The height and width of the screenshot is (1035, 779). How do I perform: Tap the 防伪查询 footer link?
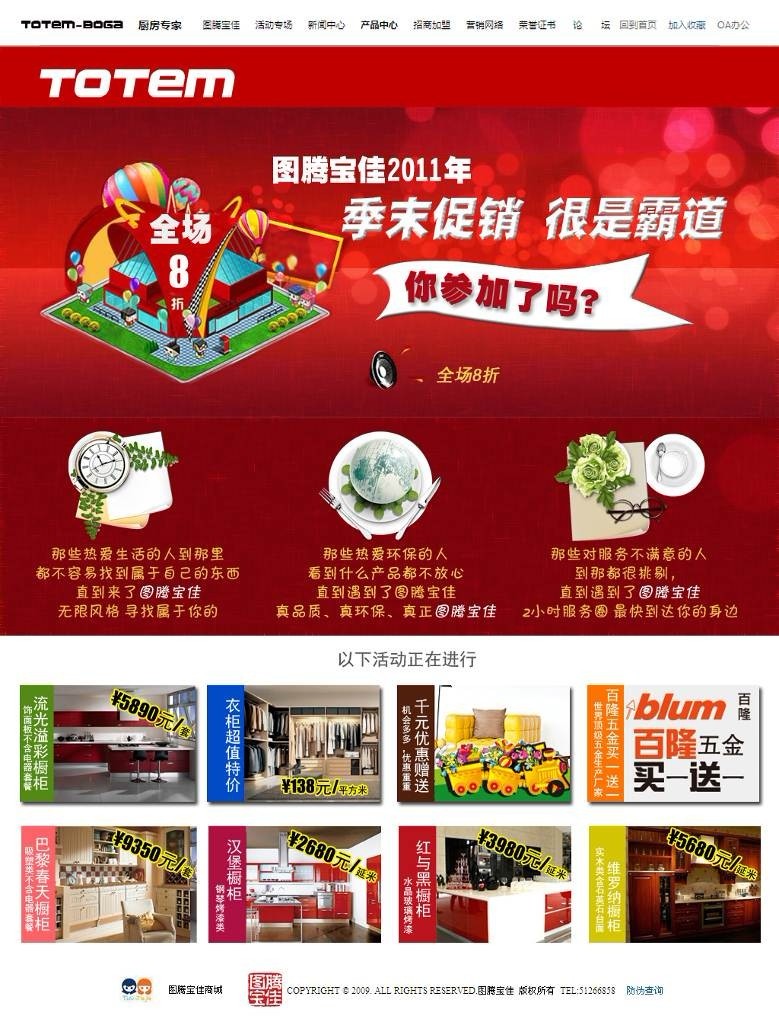coord(644,990)
